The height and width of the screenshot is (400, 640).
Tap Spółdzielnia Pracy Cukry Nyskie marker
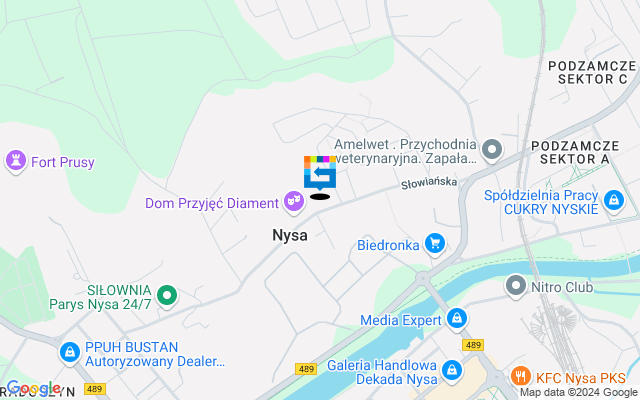pyautogui.click(x=613, y=203)
